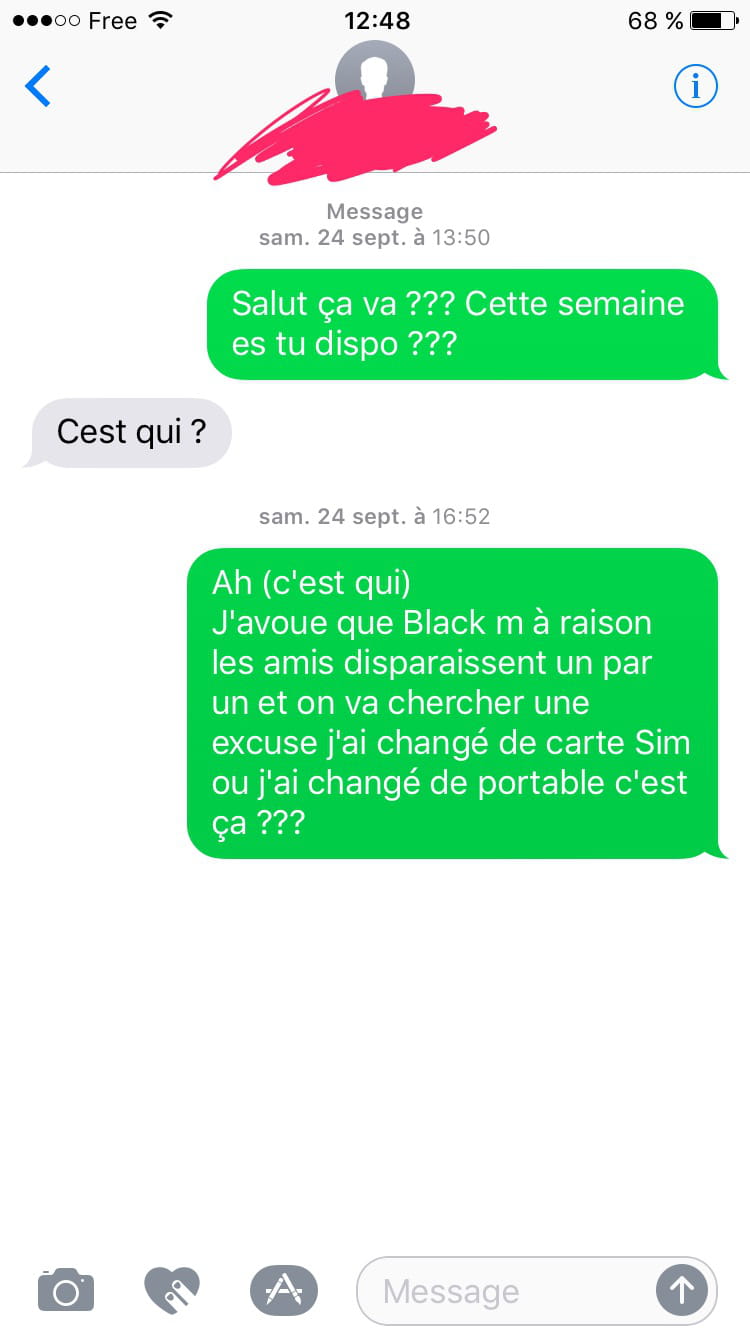This screenshot has width=750, height=1334.
Task: Open the contact avatar at top
Action: click(x=374, y=72)
